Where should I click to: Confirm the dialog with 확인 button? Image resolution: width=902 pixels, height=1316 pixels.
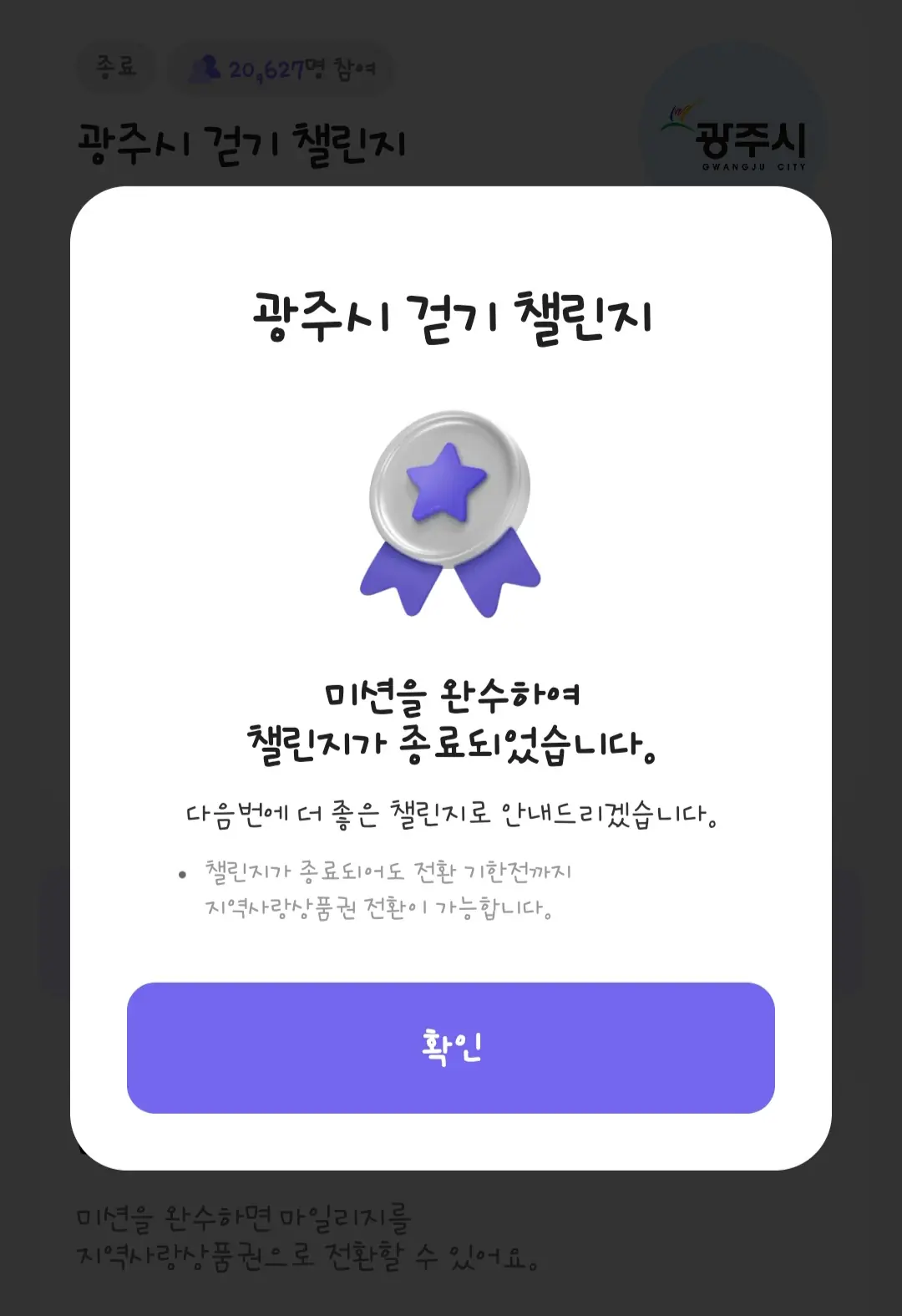(451, 1047)
